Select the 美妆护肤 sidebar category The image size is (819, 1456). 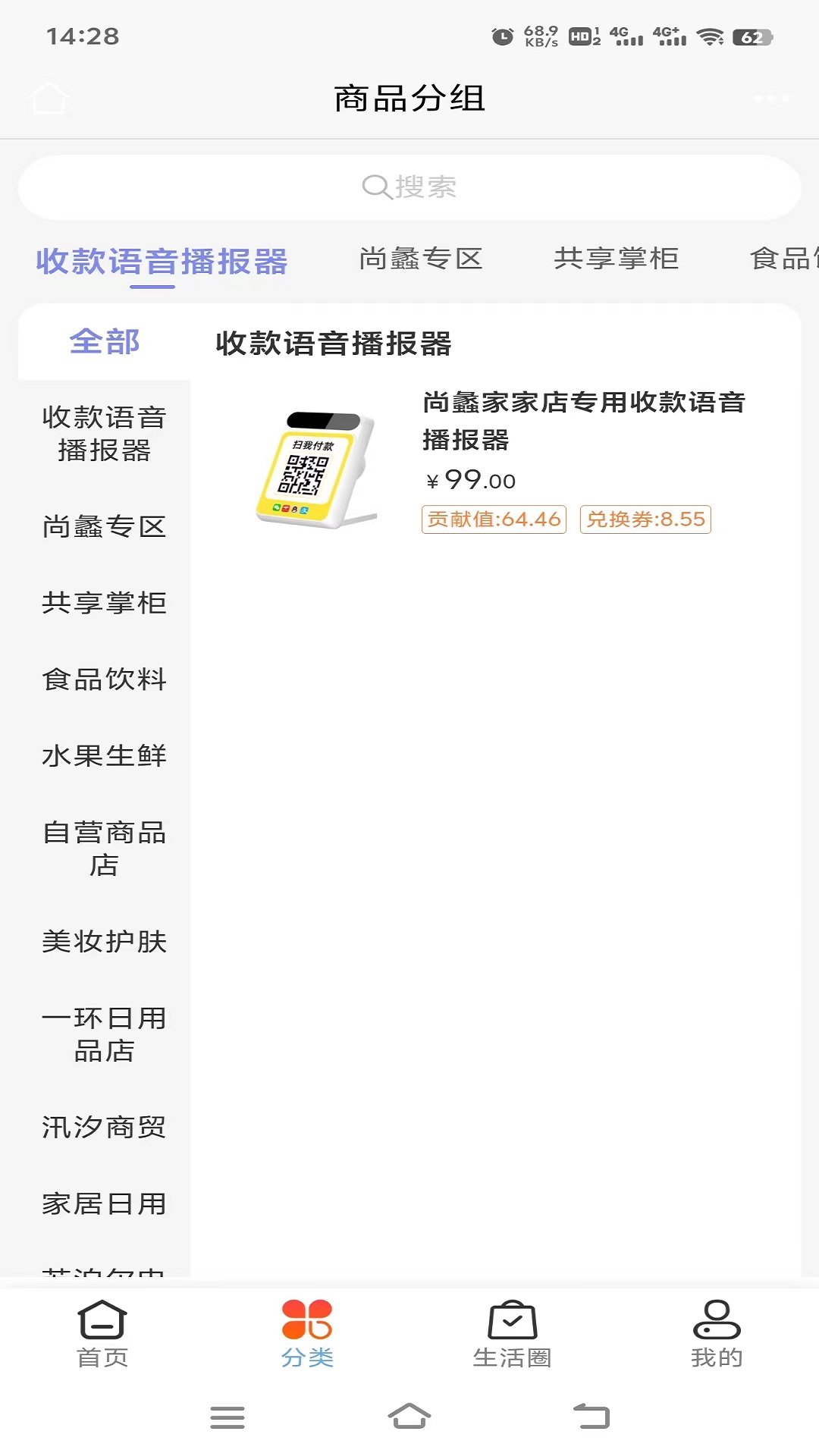pyautogui.click(x=104, y=943)
